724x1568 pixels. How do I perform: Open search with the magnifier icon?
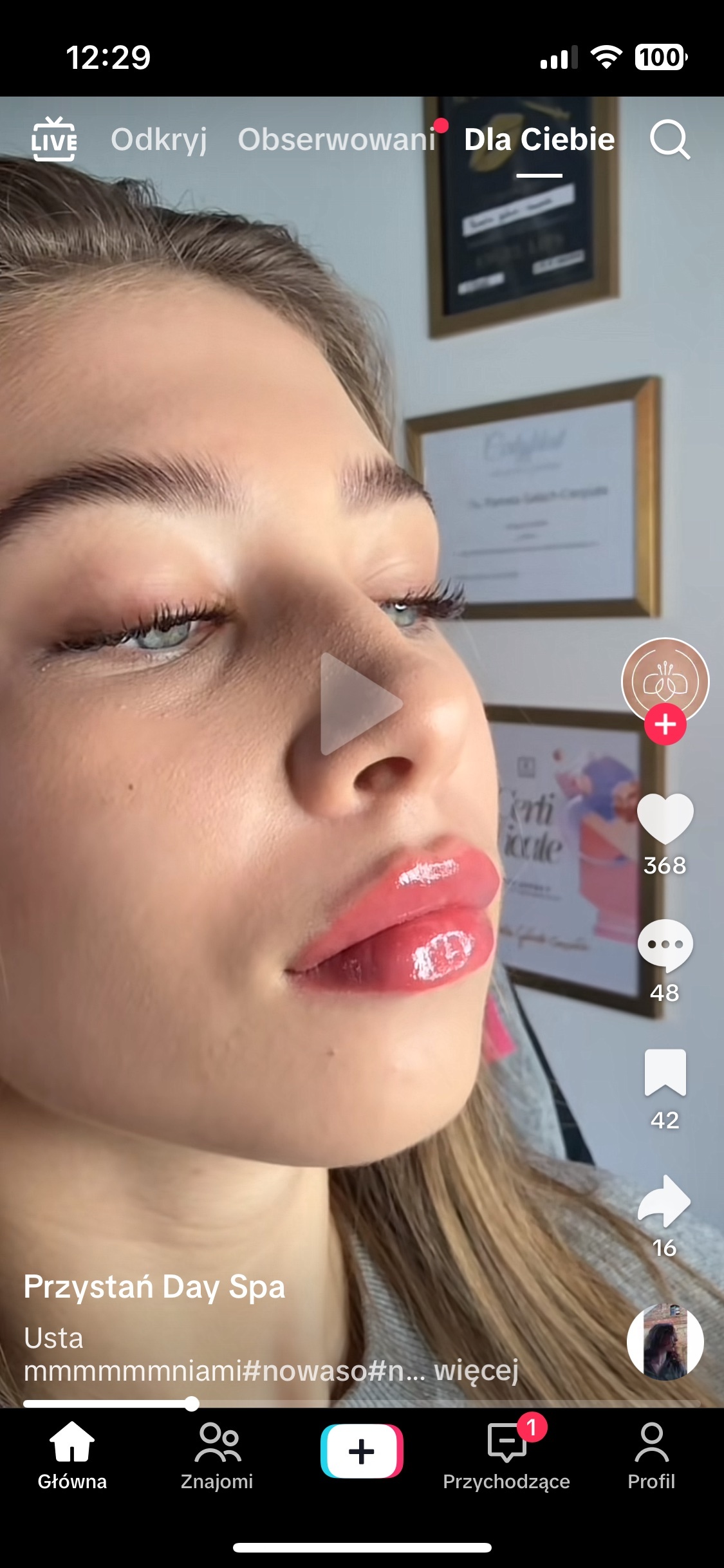(669, 139)
